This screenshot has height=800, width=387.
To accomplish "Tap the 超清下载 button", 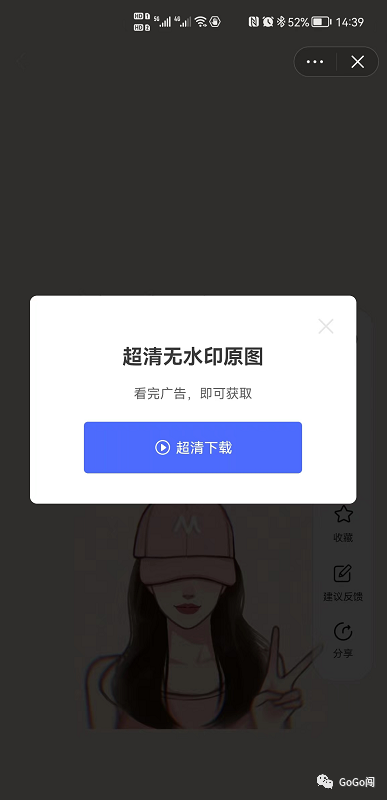I will click(193, 447).
